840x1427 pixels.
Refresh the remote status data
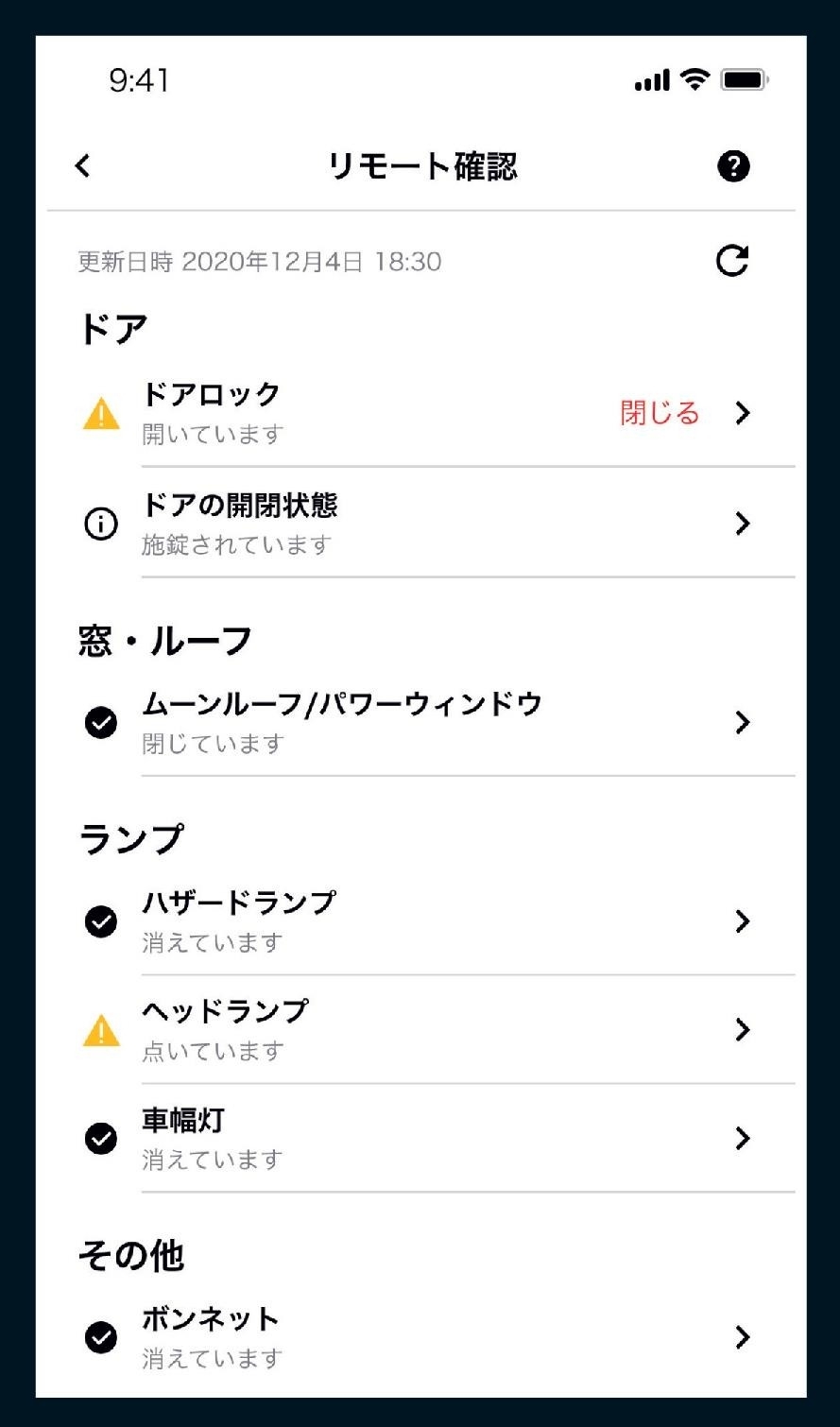point(732,261)
